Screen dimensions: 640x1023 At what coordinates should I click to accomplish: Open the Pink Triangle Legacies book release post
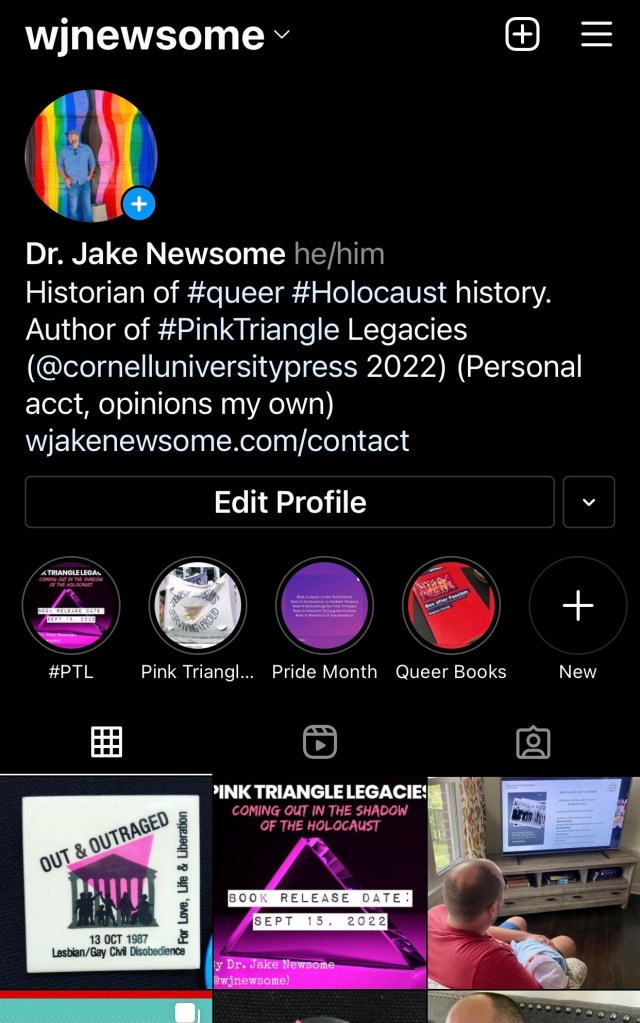click(320, 882)
